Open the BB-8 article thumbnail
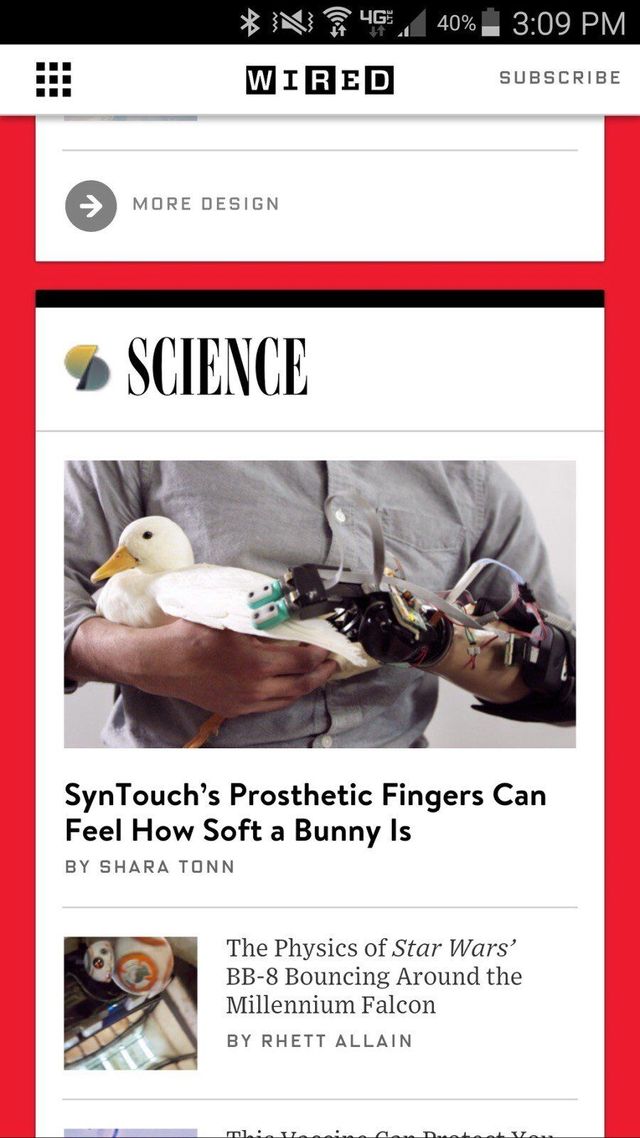640x1138 pixels. coord(131,1003)
